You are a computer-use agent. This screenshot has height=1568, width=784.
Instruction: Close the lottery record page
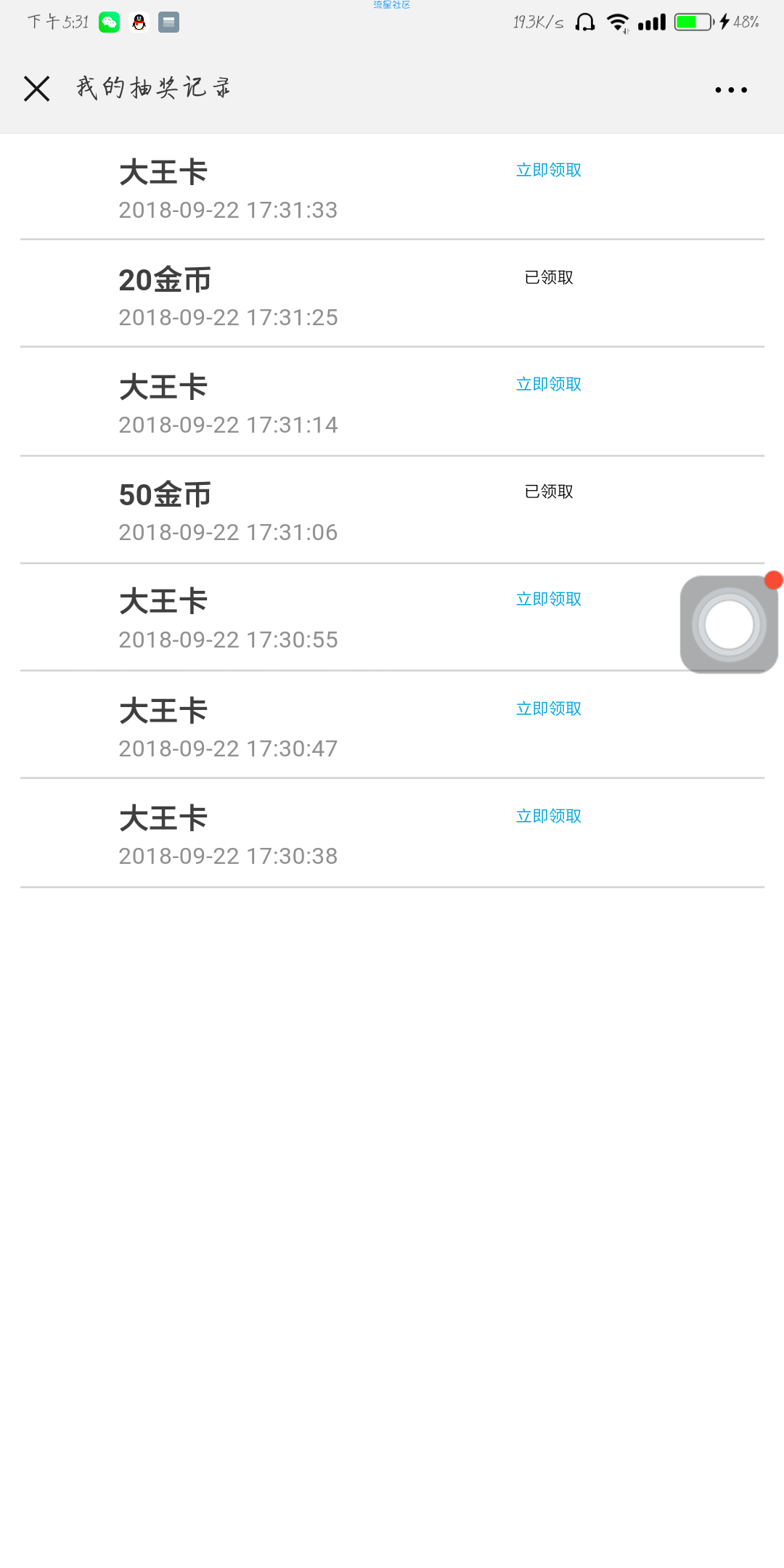[36, 89]
